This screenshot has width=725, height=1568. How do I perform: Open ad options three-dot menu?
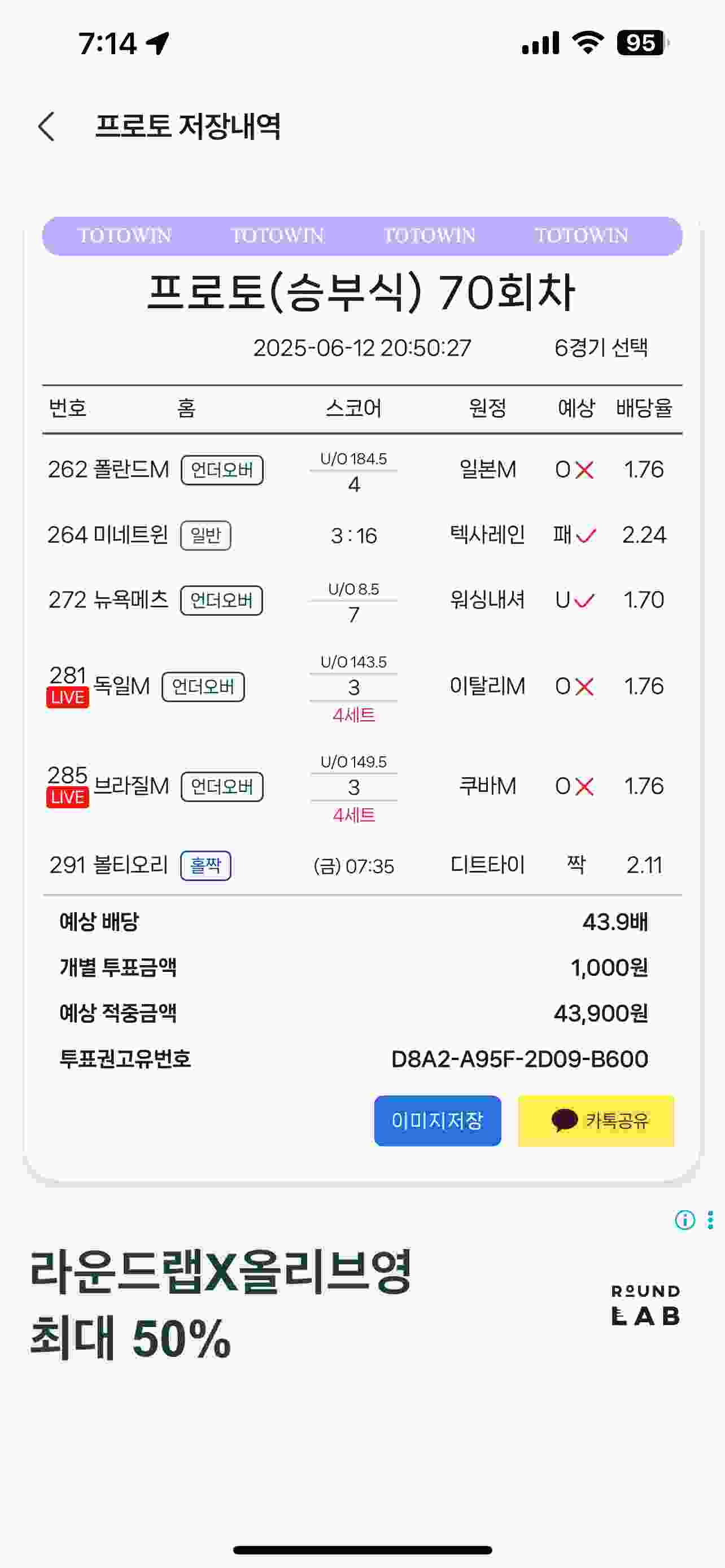click(710, 1220)
